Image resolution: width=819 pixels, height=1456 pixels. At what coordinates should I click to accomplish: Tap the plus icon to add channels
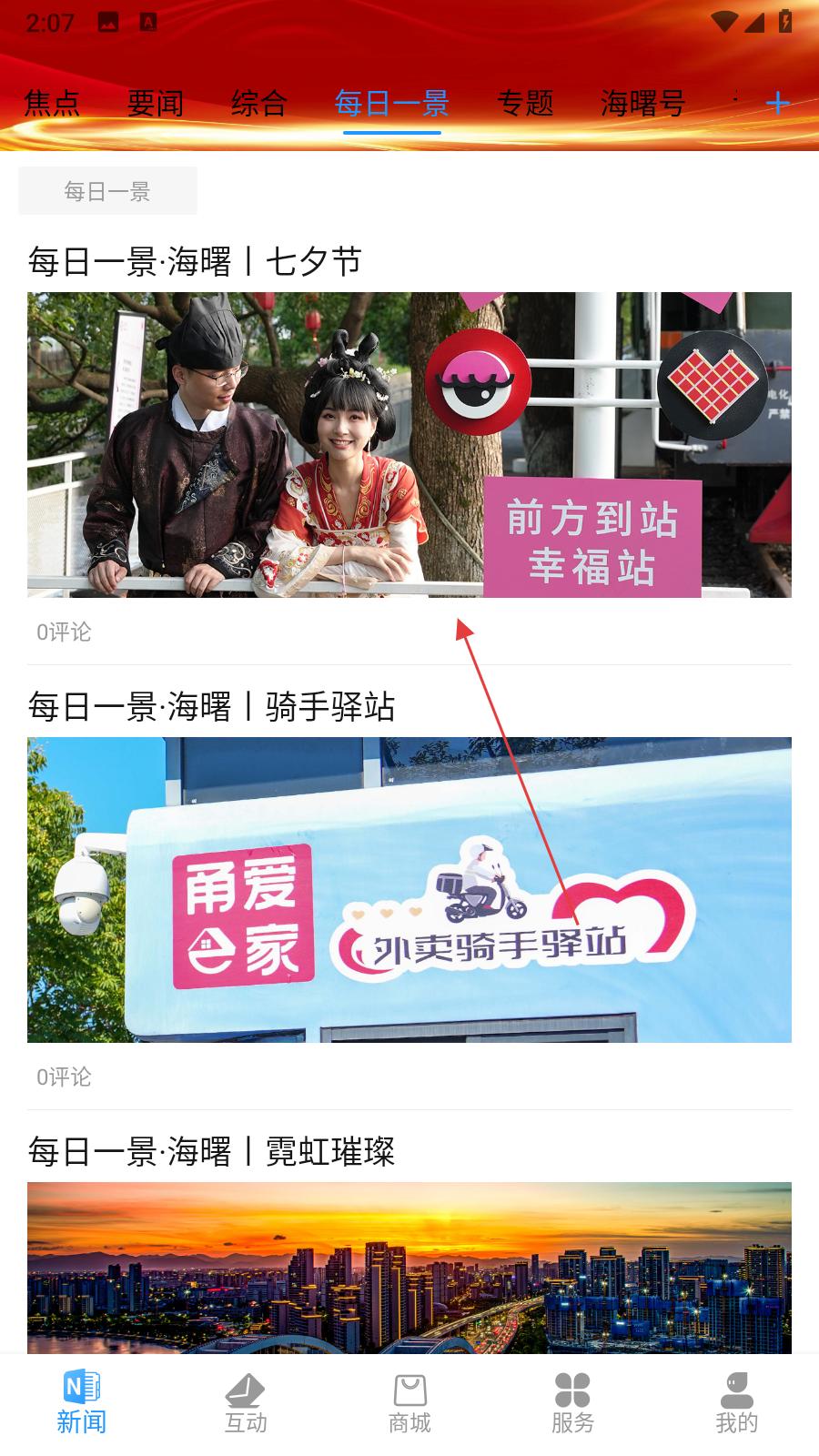pyautogui.click(x=777, y=104)
